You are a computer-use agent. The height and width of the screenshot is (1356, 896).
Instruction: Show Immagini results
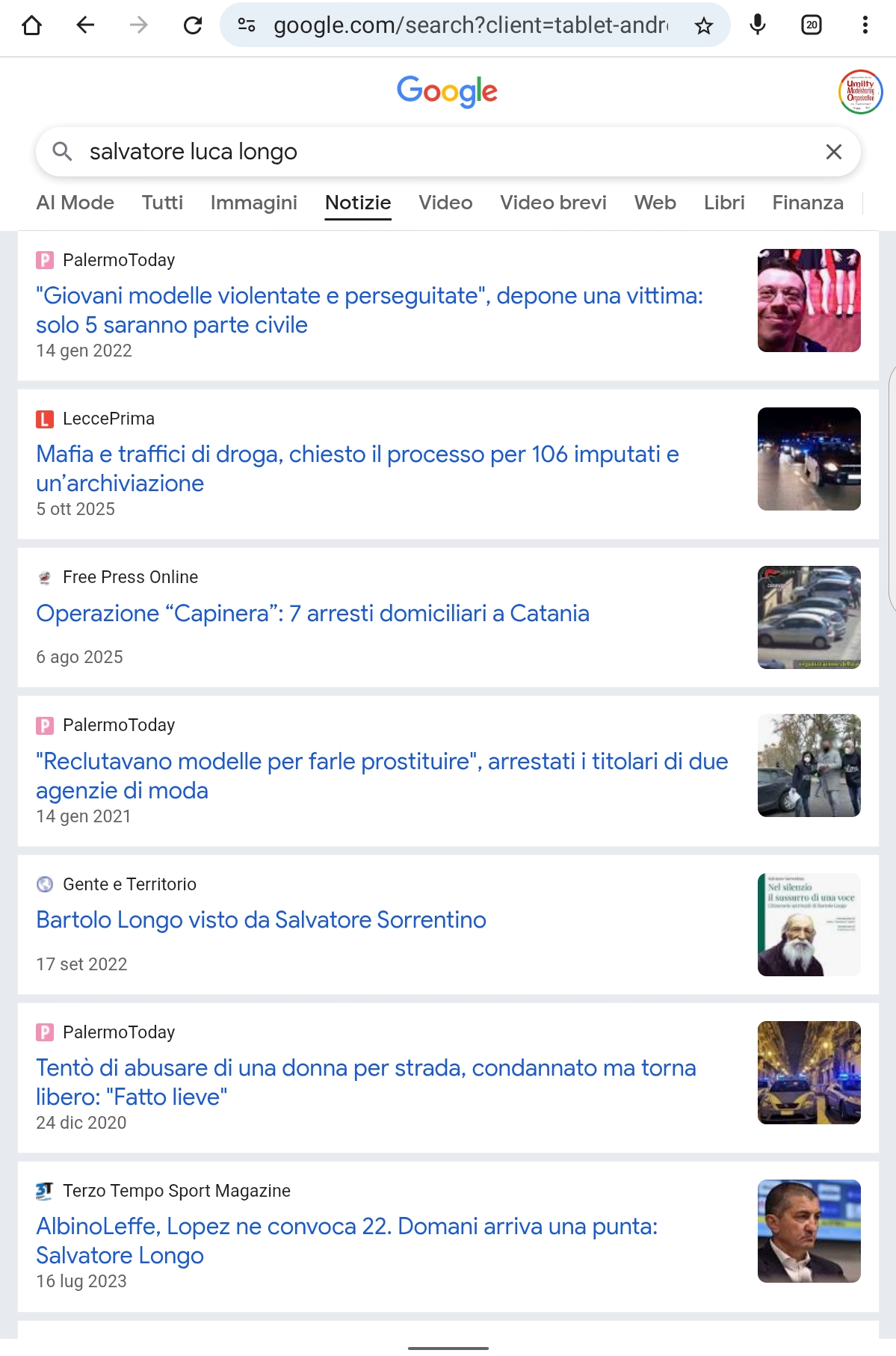pyautogui.click(x=253, y=203)
